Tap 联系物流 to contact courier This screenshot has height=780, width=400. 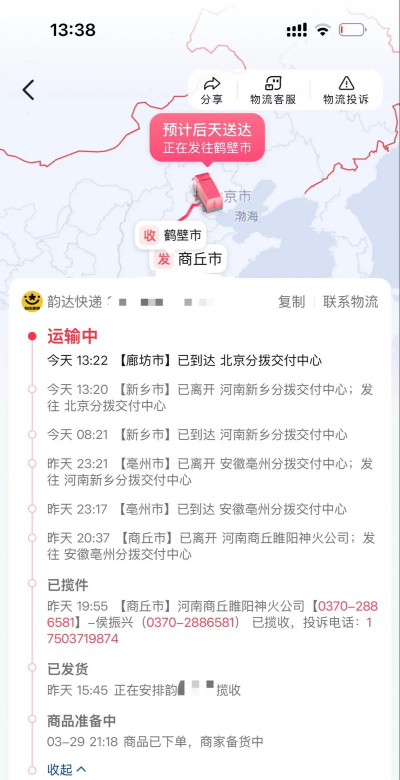click(x=351, y=302)
